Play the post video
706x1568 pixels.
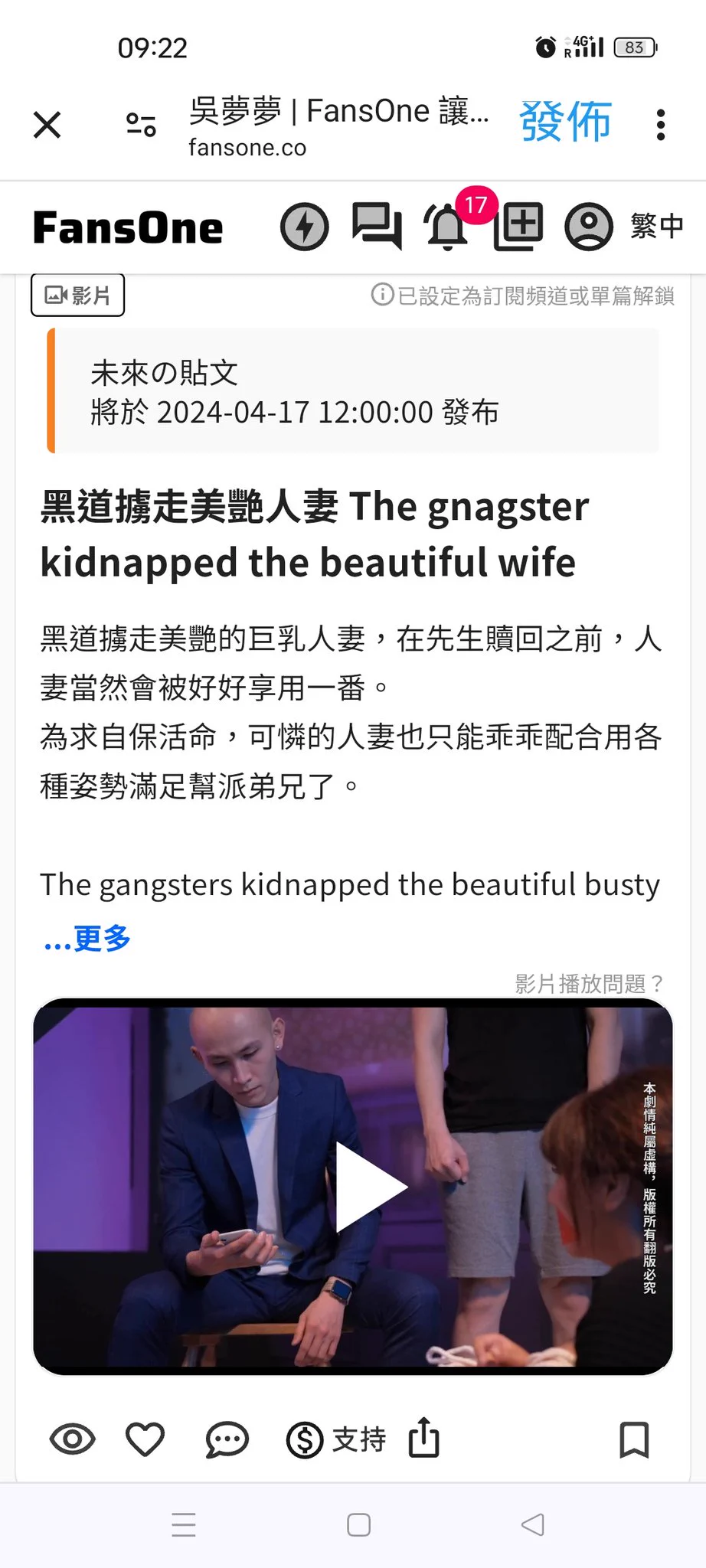(369, 1186)
